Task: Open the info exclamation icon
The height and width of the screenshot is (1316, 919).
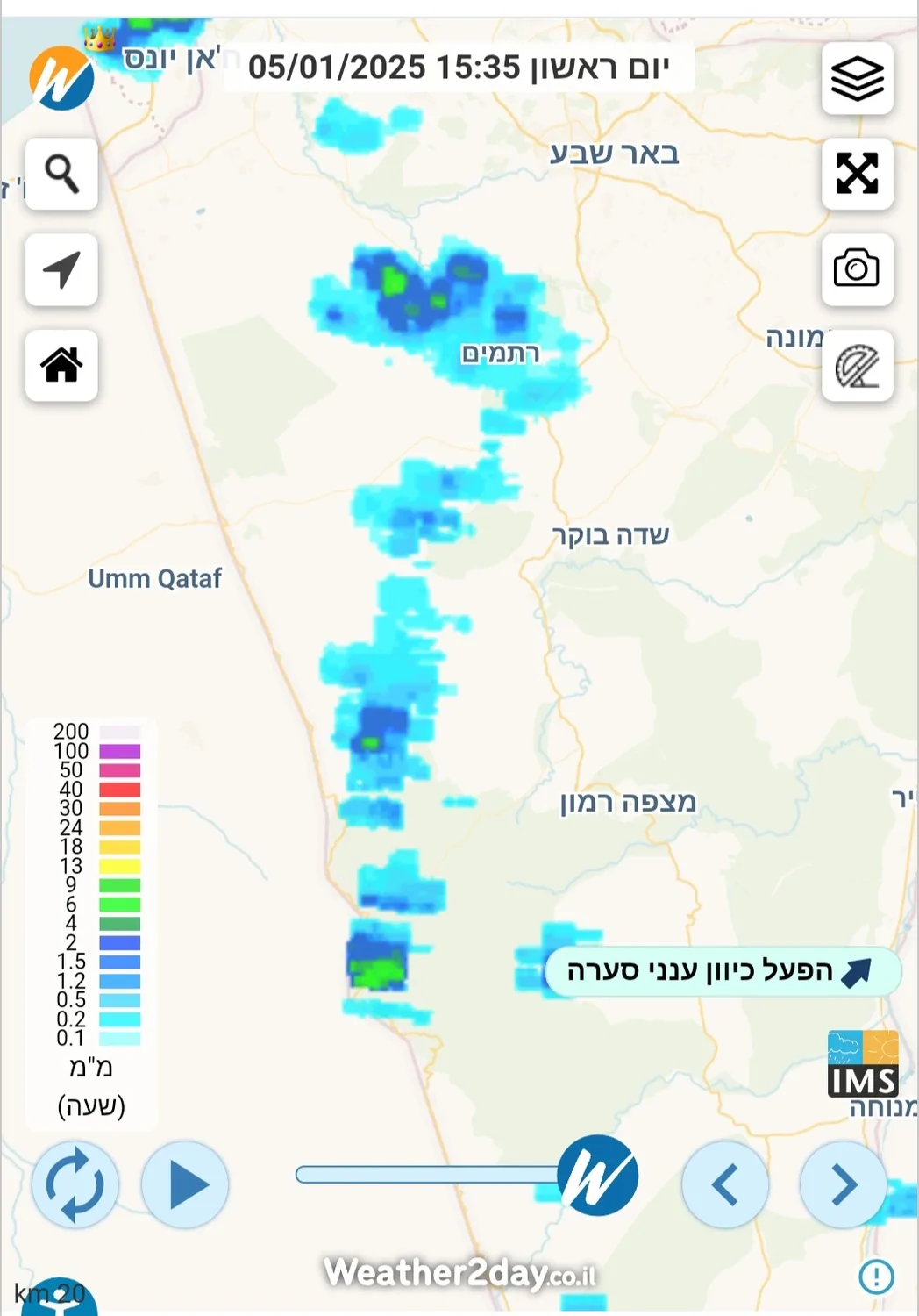Action: point(876,1276)
